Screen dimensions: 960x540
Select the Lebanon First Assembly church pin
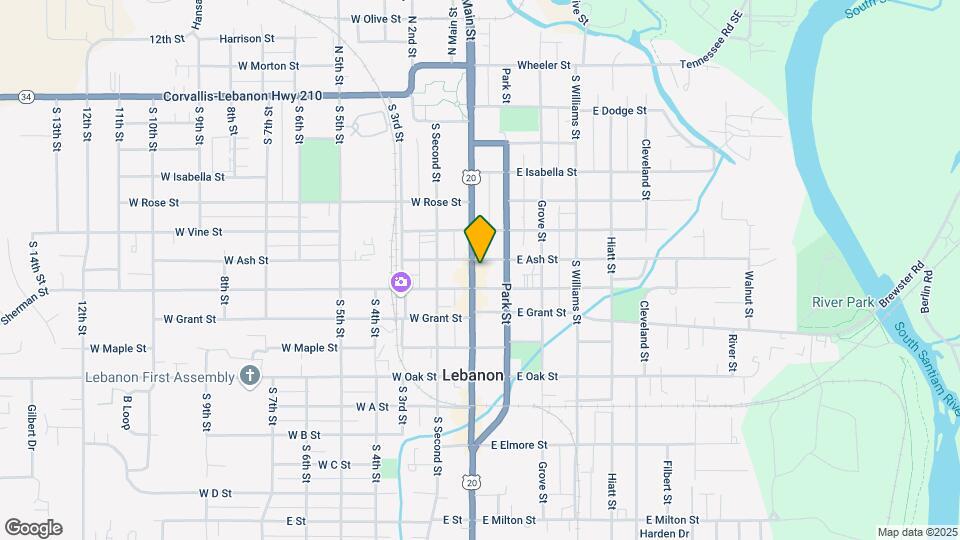tap(250, 376)
